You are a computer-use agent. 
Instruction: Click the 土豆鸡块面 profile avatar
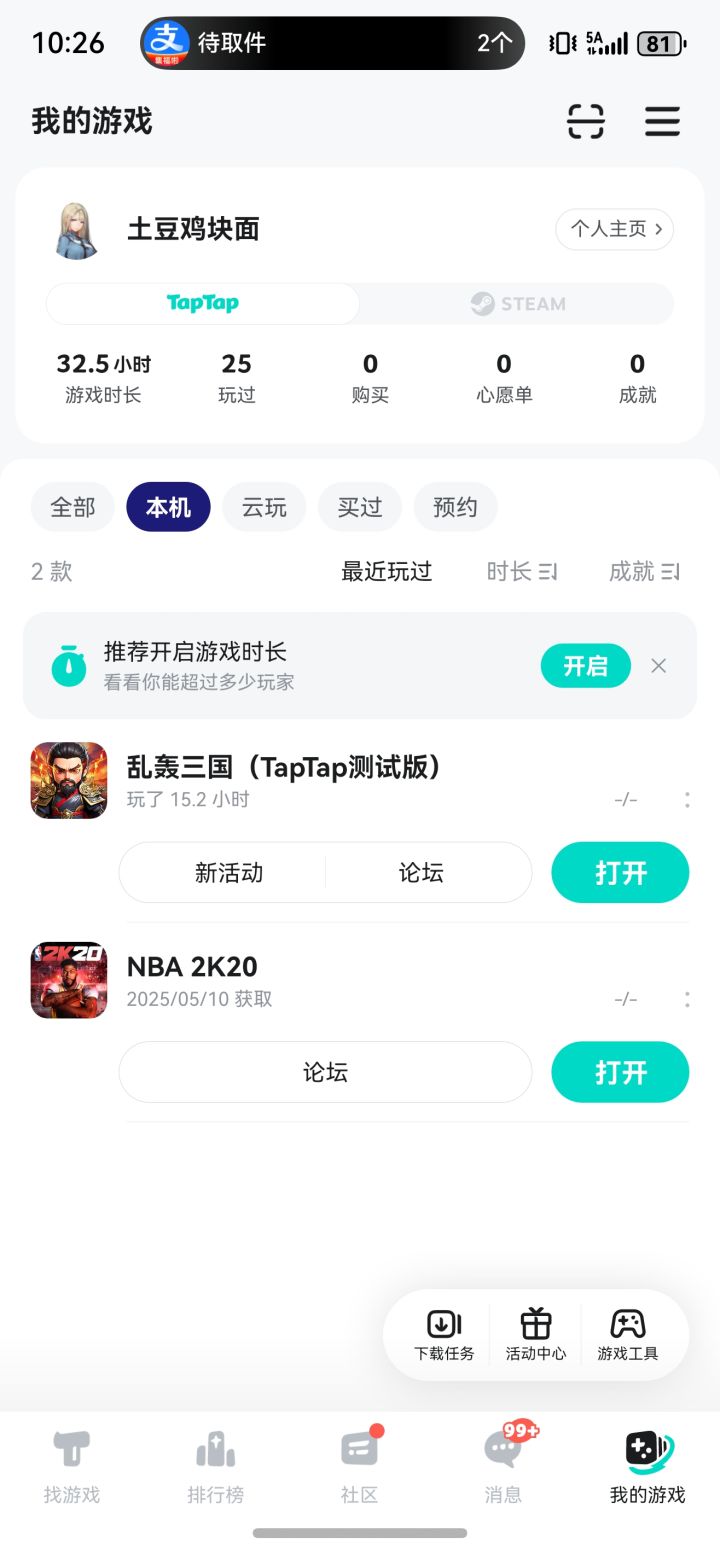coord(77,229)
